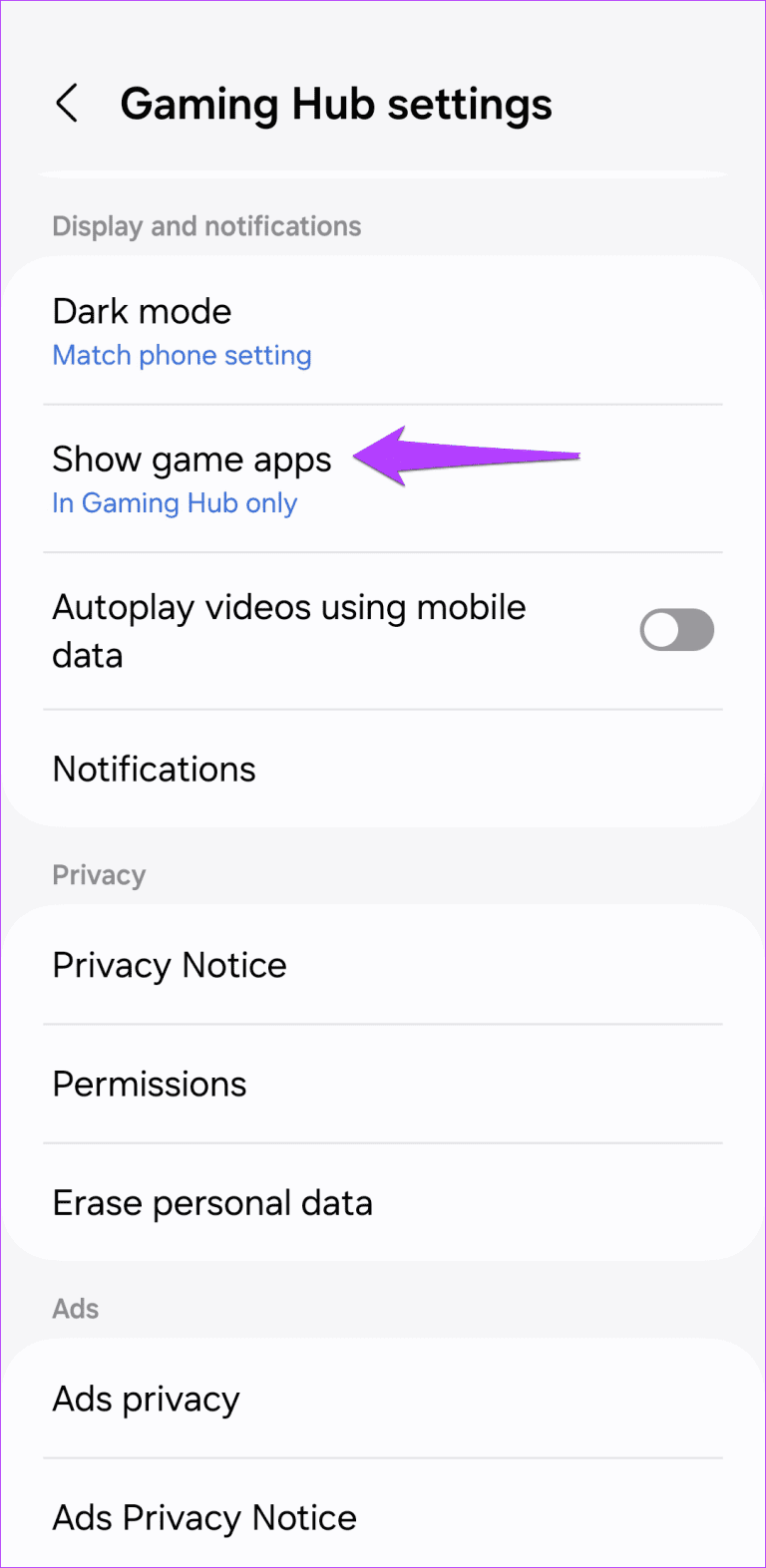Tap In Gaming Hub only option
The image size is (766, 1568).
175,503
